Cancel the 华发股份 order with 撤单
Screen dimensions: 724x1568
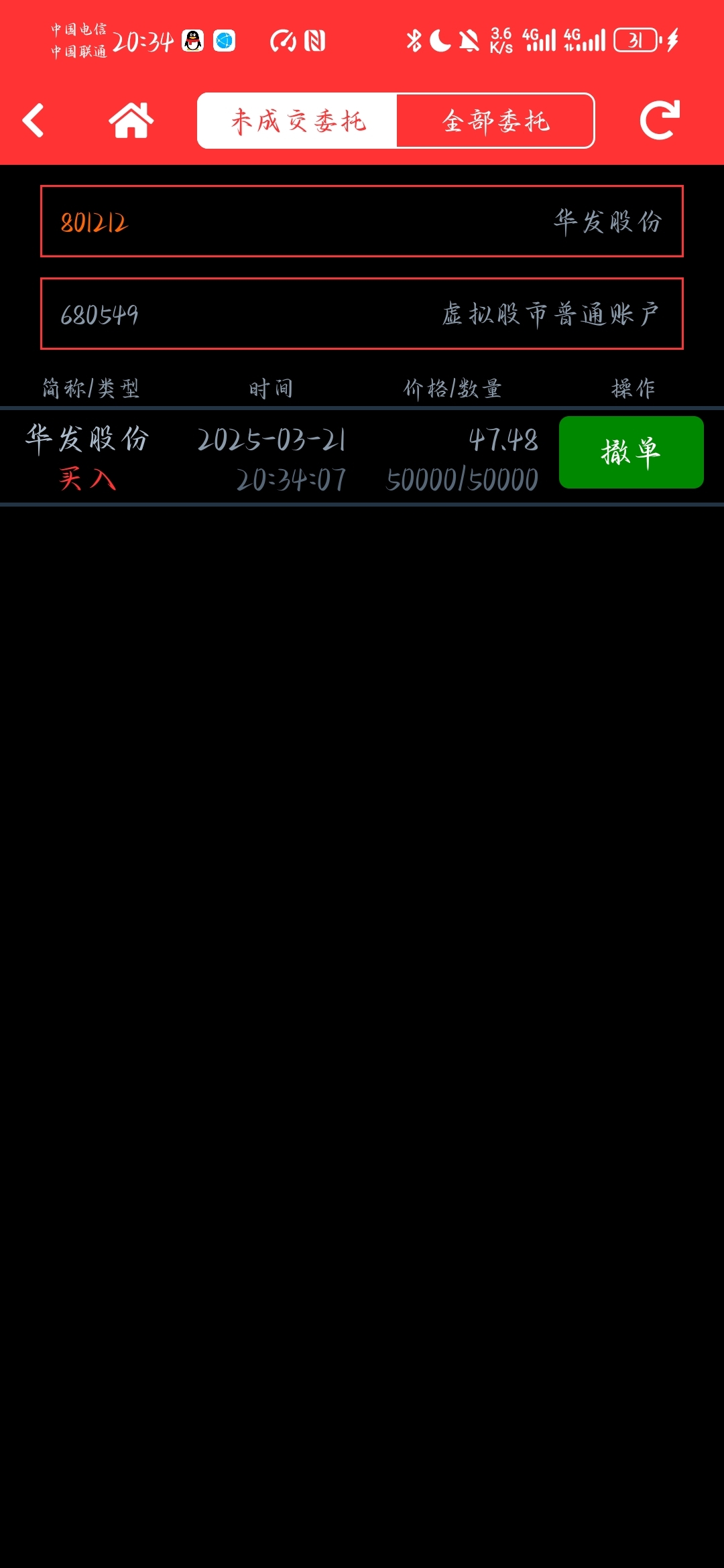[x=631, y=452]
